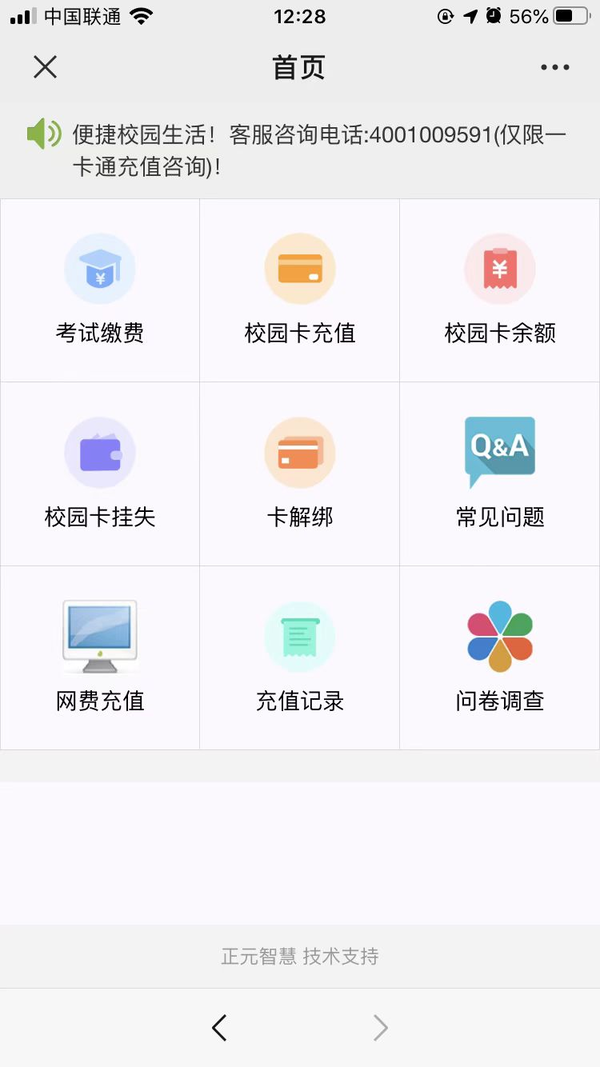Choose 卡解绑 to unbind card

coord(300,473)
